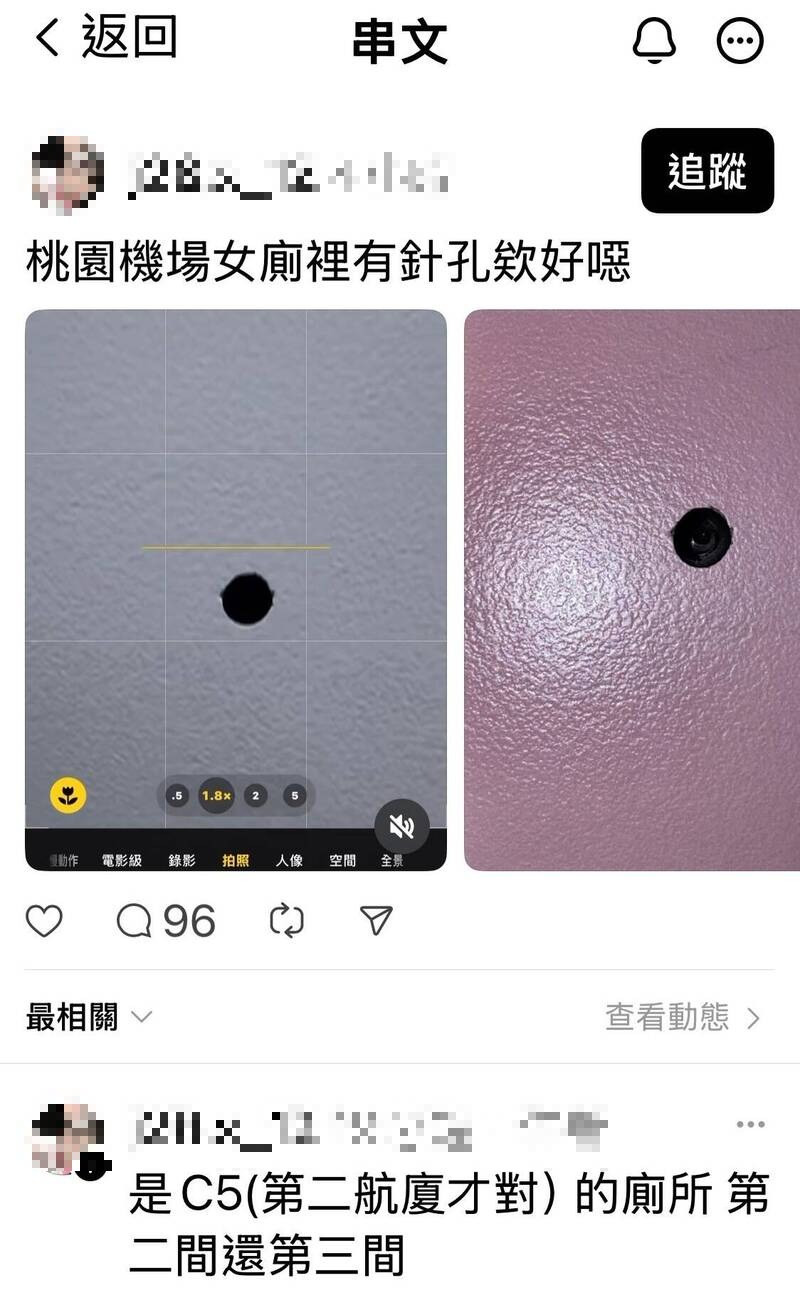Open the replier's avatar on the C5 comment

(x=67, y=1137)
